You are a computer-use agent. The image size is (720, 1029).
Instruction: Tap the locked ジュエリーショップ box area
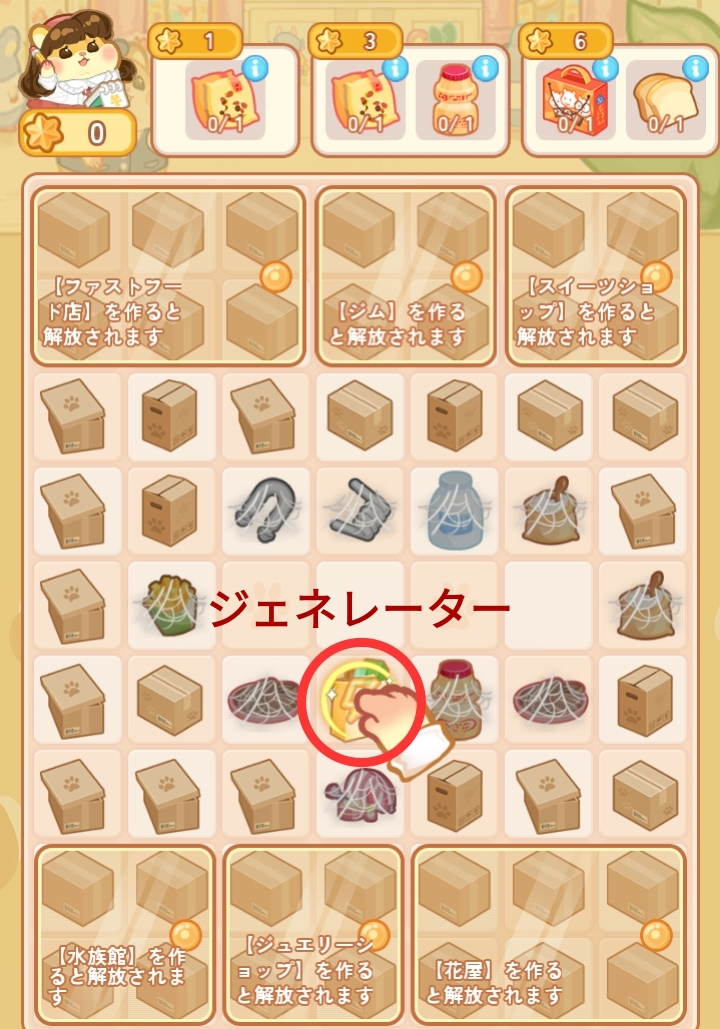(313, 935)
